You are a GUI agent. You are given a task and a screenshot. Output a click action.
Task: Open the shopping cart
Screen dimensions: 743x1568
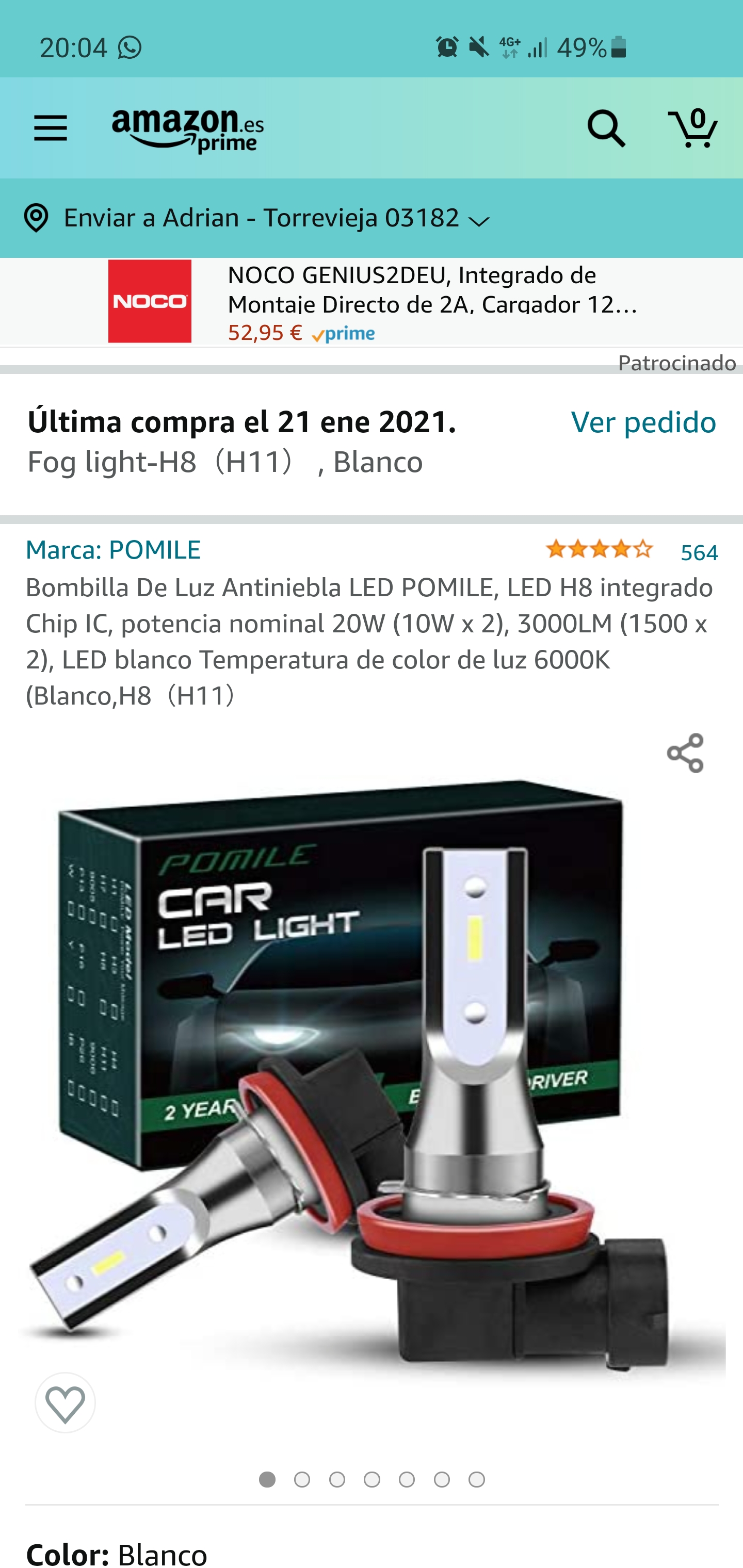(693, 128)
